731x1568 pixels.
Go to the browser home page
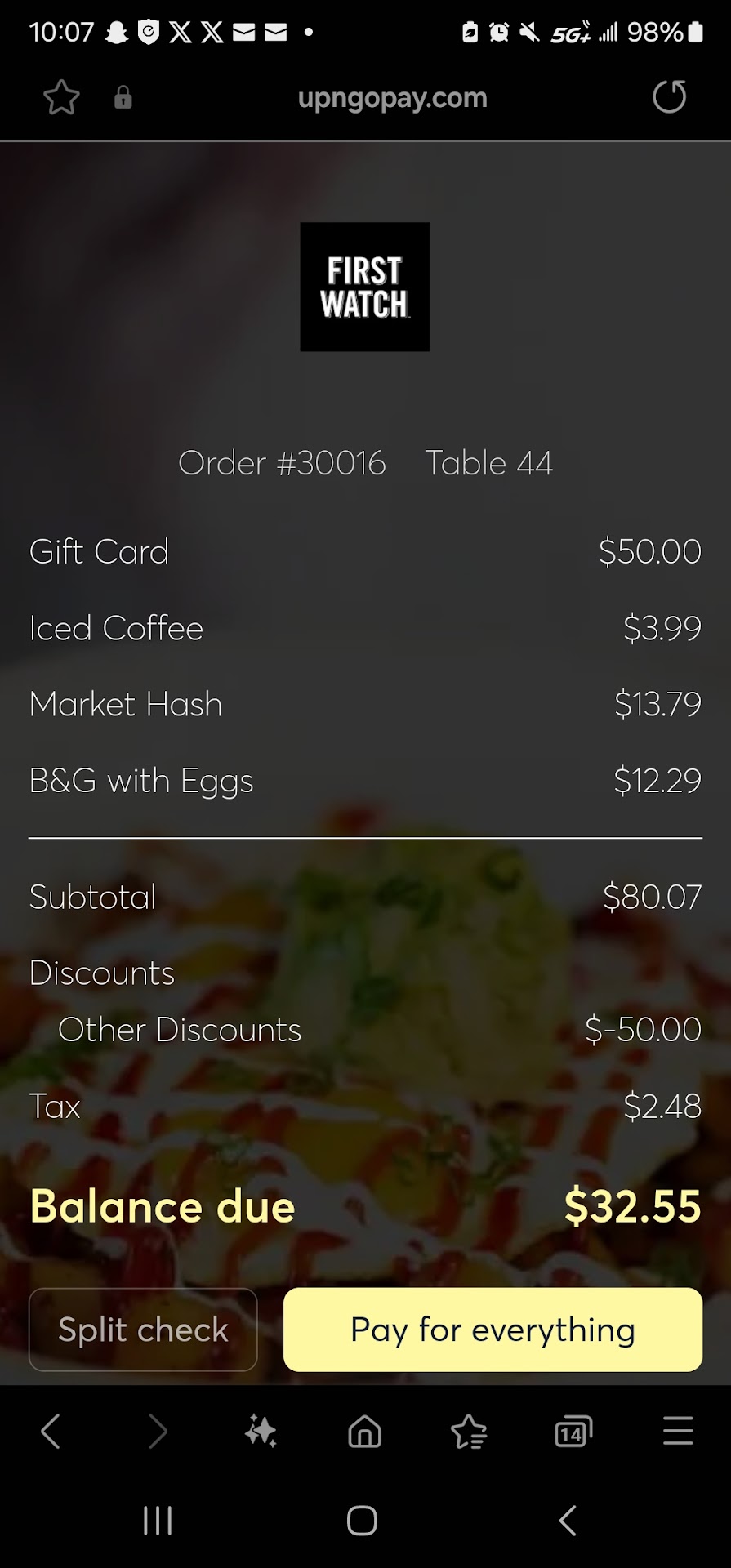click(x=364, y=1432)
